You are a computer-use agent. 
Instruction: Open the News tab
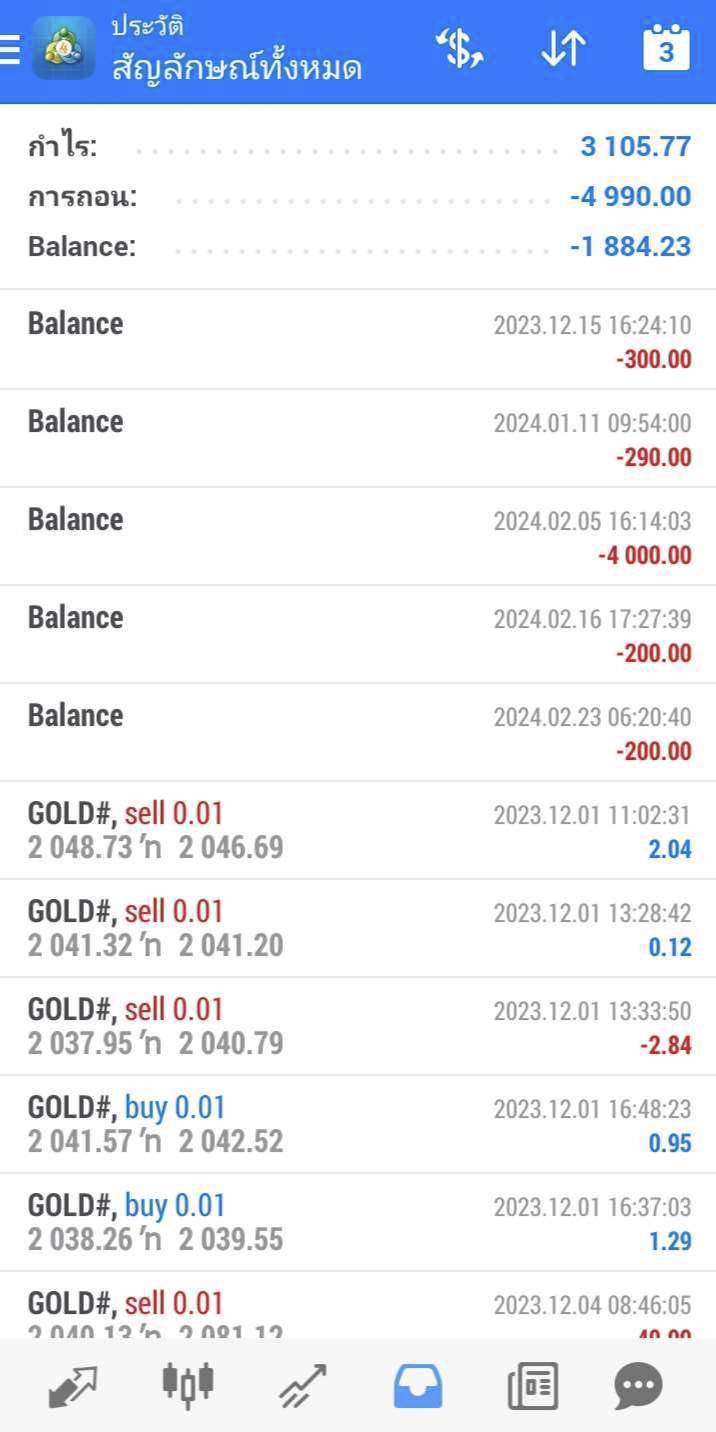[x=532, y=1386]
